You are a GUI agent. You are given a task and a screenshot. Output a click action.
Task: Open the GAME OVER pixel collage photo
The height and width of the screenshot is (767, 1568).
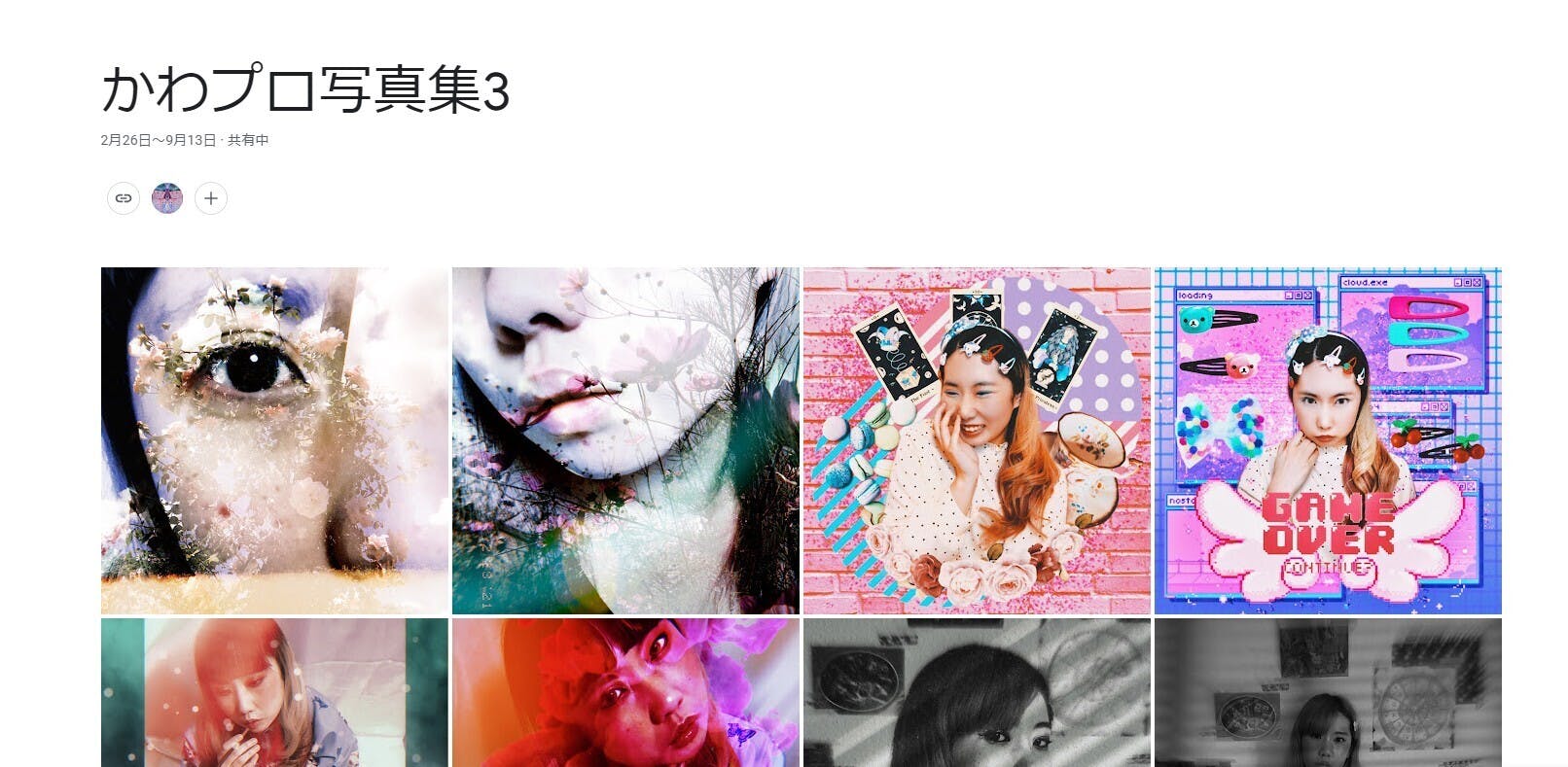click(1328, 440)
